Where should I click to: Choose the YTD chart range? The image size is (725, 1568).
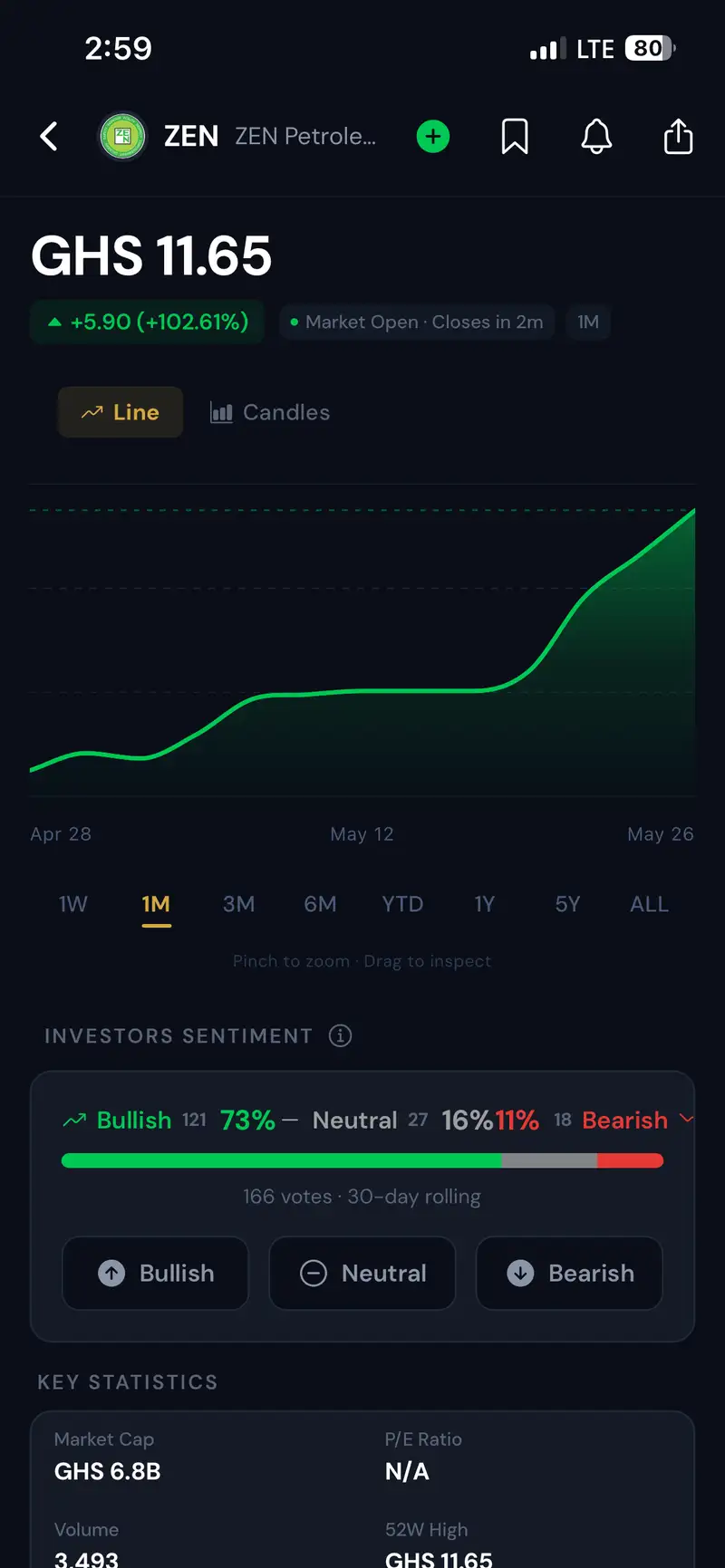(402, 904)
